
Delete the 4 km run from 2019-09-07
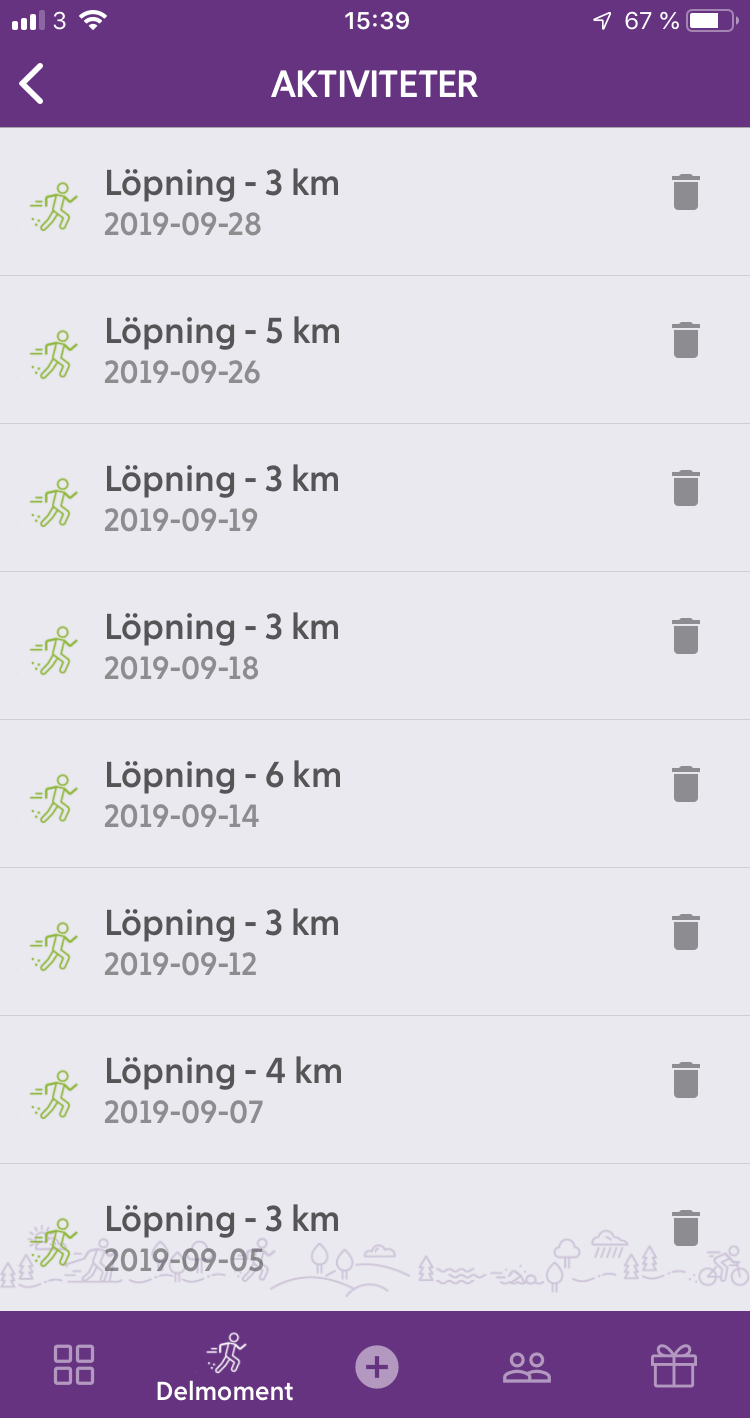pos(686,1080)
